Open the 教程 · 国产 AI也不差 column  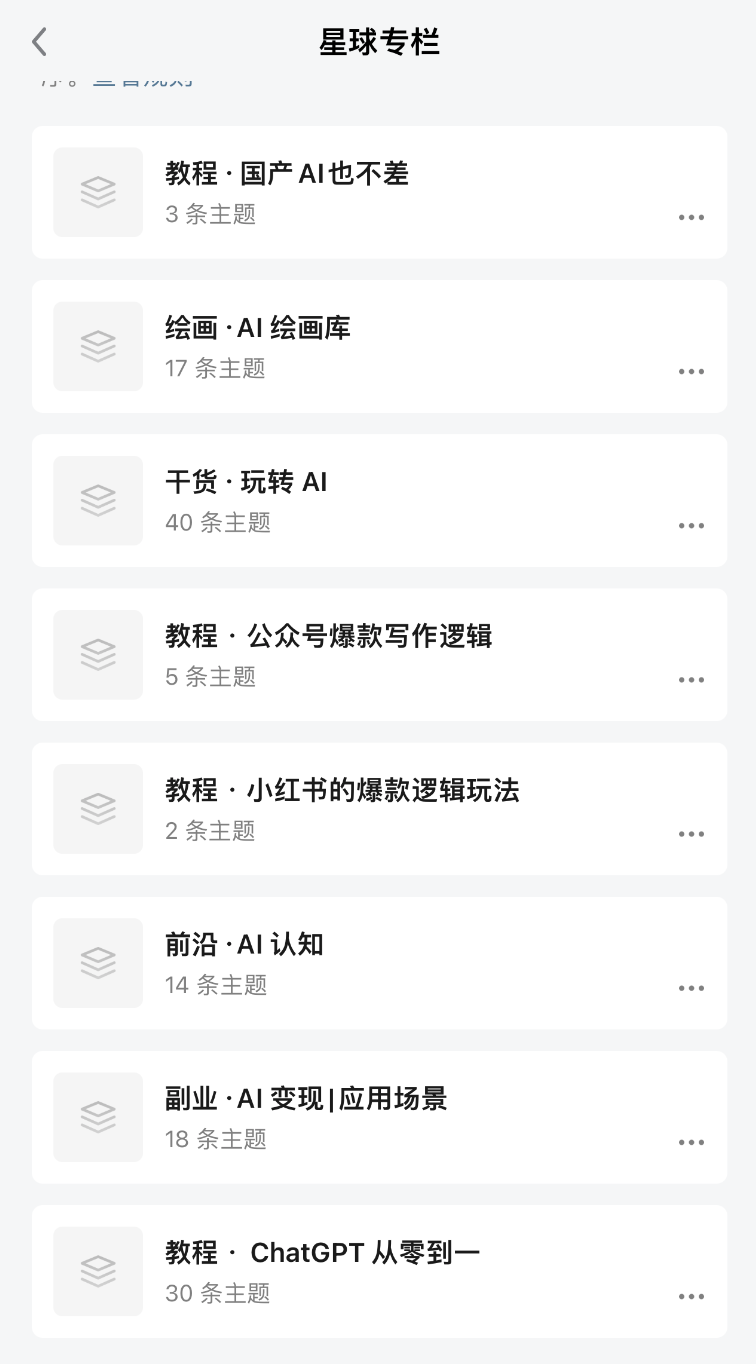[x=287, y=174]
